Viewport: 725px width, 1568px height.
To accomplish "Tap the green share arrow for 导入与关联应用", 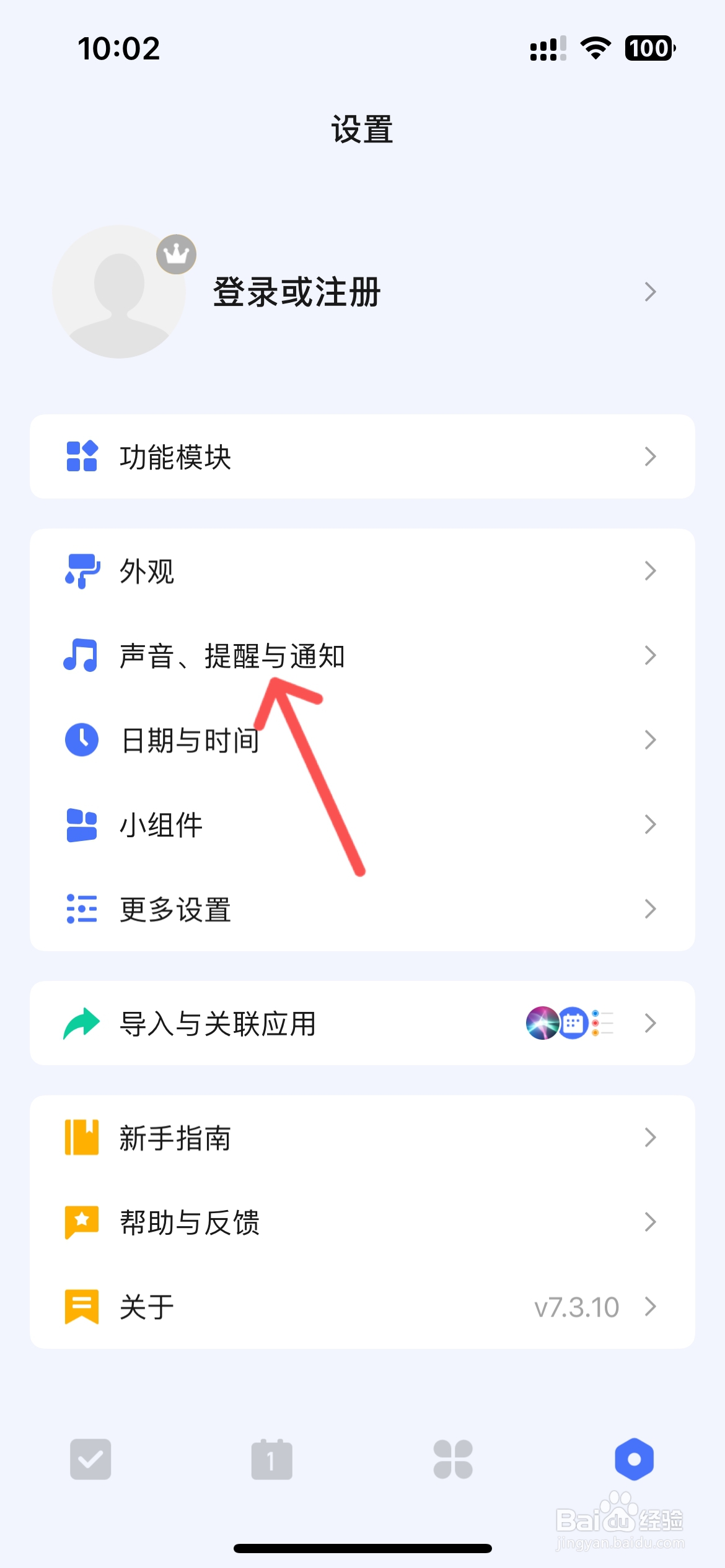I will point(82,1024).
